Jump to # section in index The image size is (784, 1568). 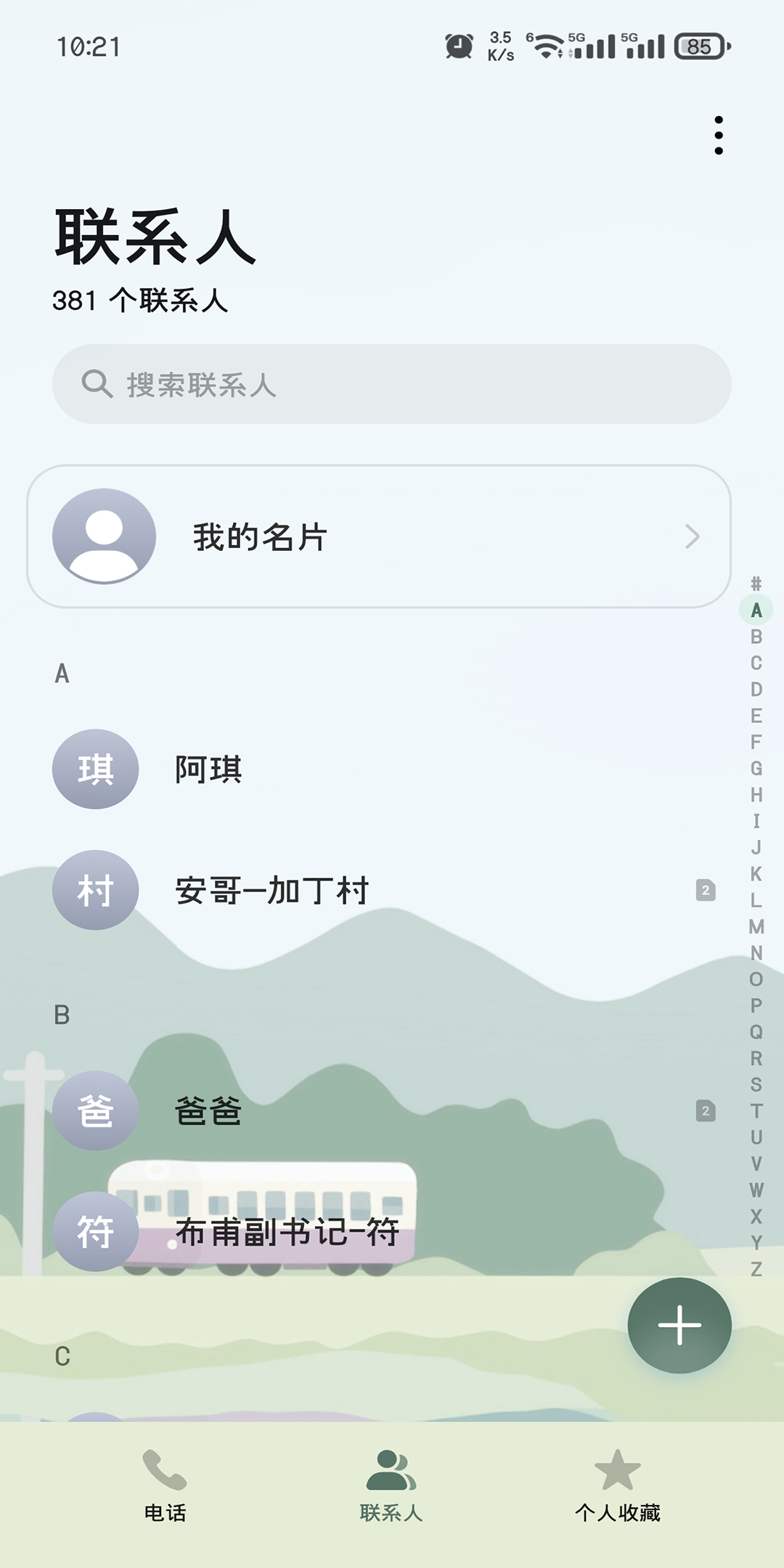(x=756, y=584)
